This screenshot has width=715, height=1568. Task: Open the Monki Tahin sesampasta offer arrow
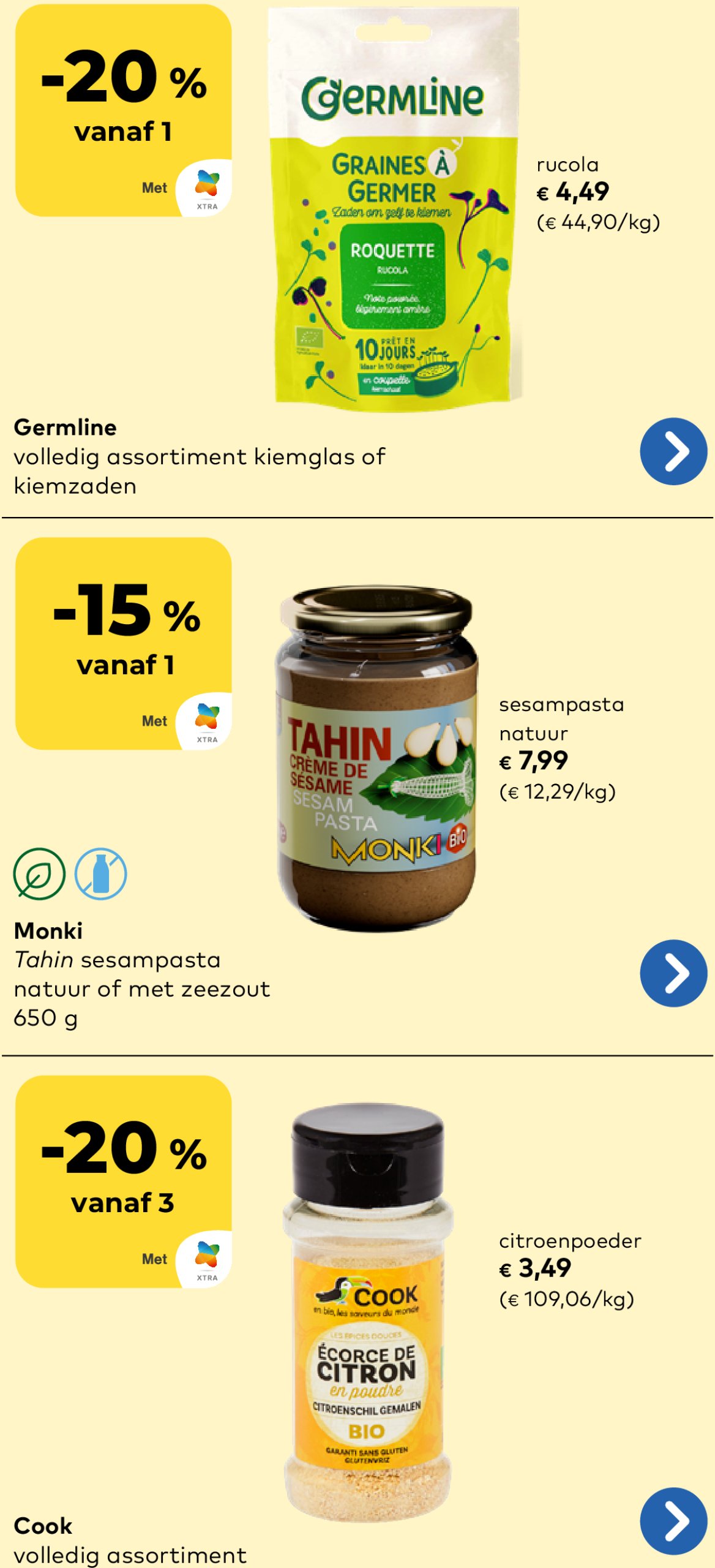[673, 973]
